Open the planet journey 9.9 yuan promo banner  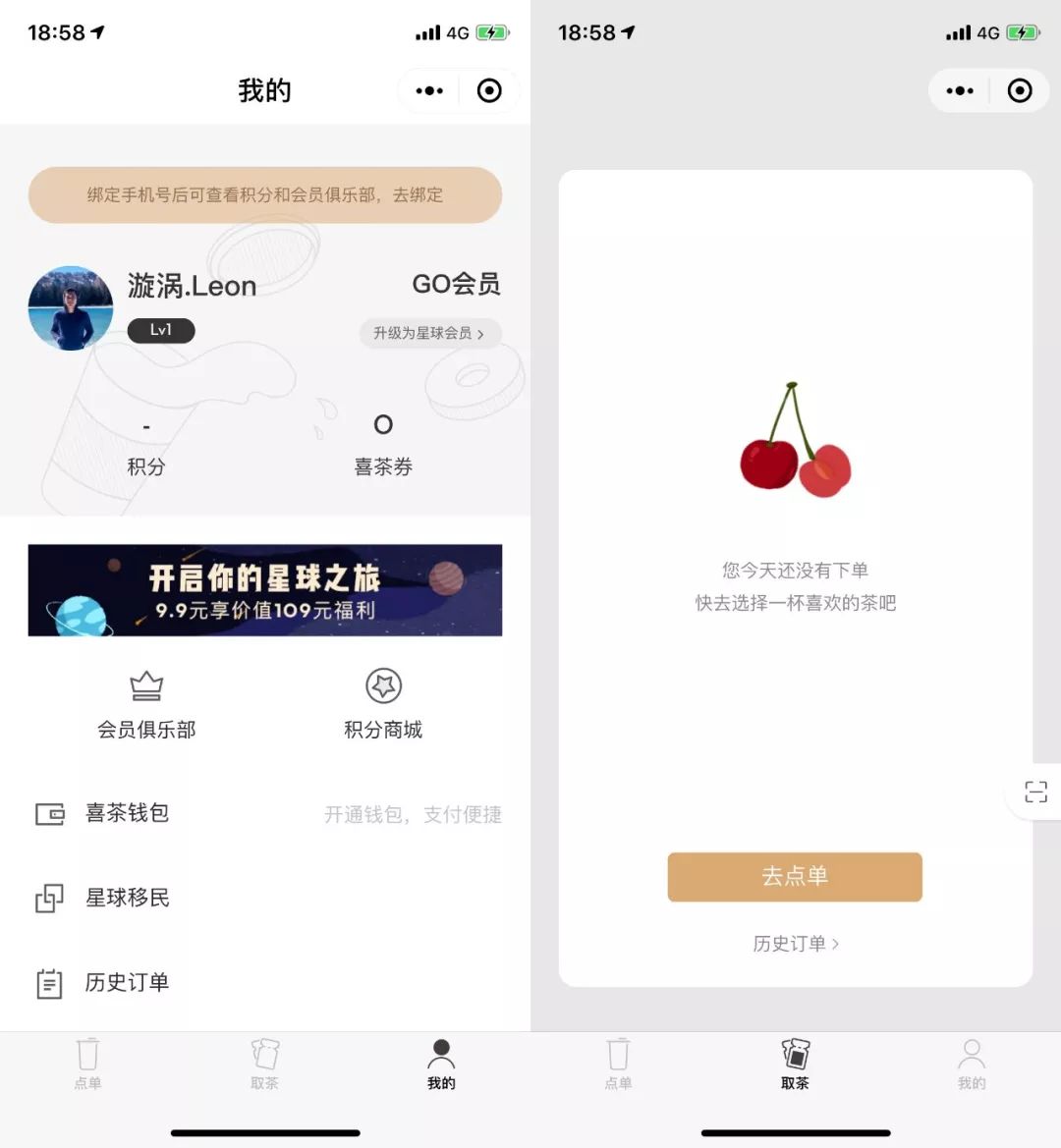(x=264, y=590)
